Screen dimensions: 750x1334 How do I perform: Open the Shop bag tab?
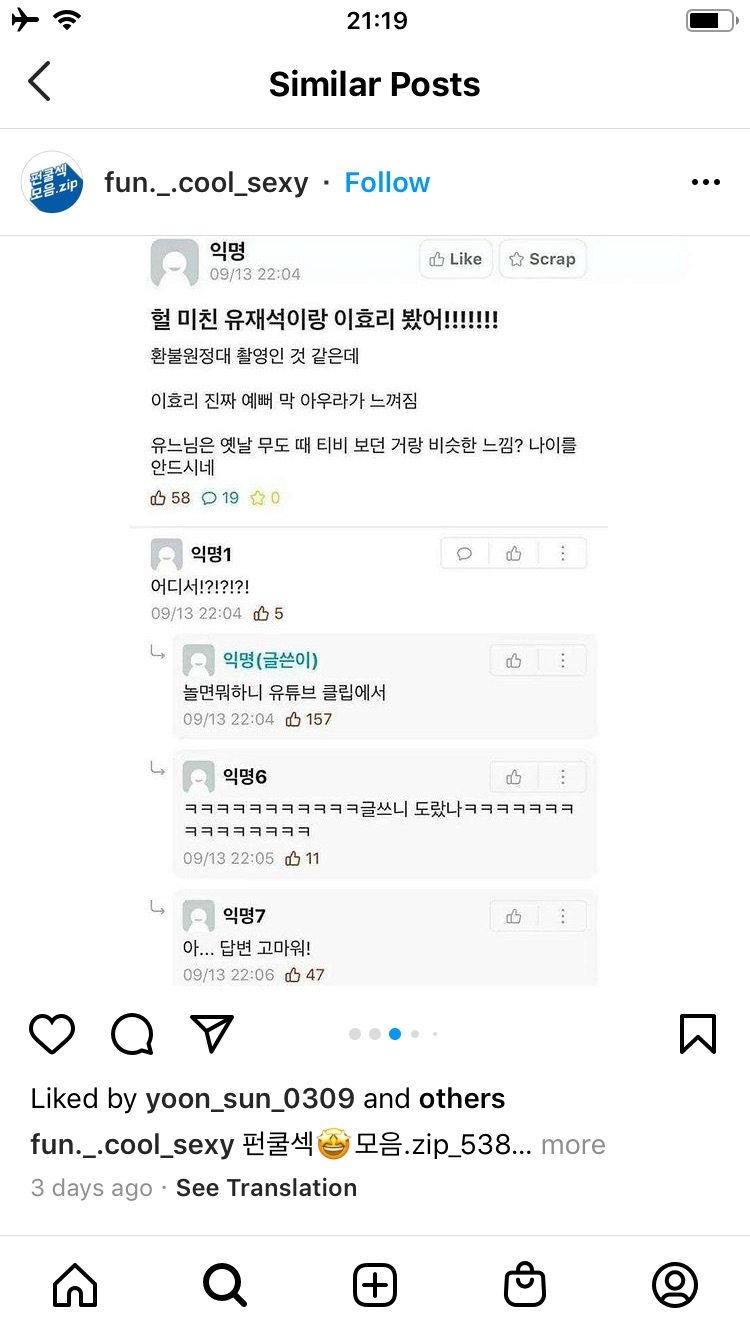[525, 1285]
